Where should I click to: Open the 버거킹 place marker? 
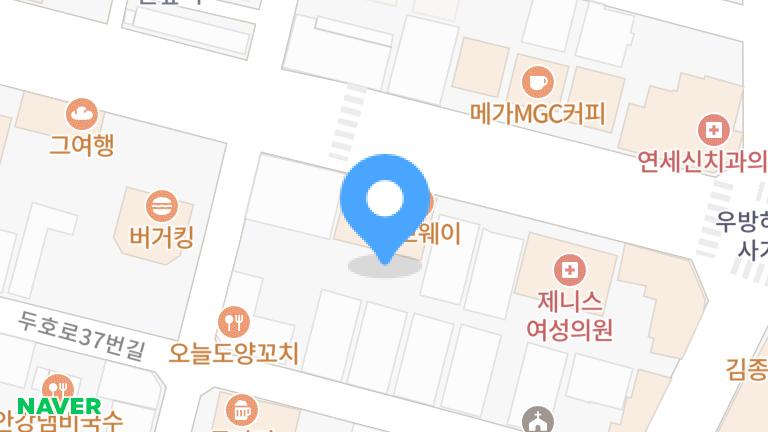[160, 208]
